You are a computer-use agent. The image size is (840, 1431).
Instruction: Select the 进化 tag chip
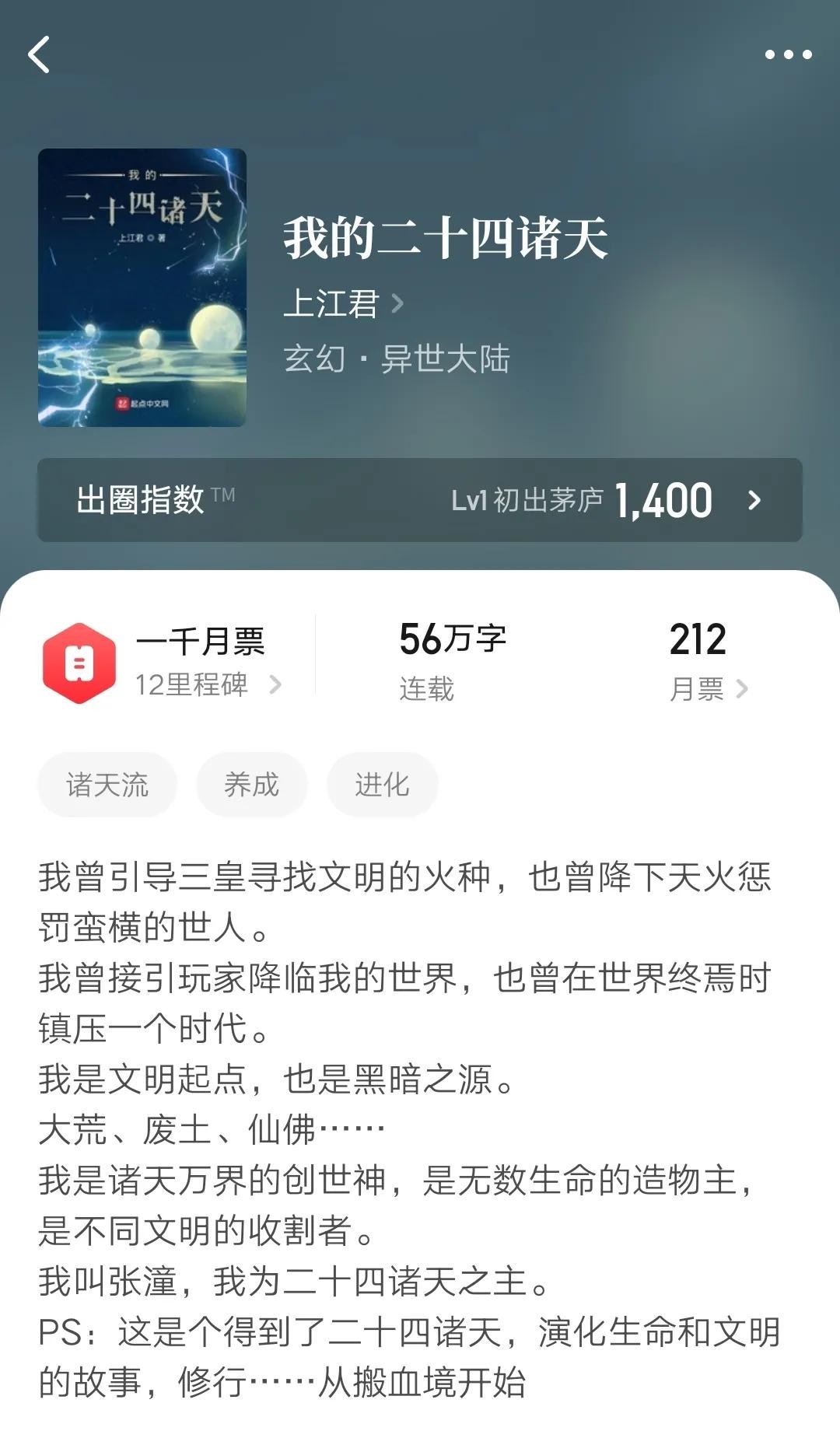382,785
